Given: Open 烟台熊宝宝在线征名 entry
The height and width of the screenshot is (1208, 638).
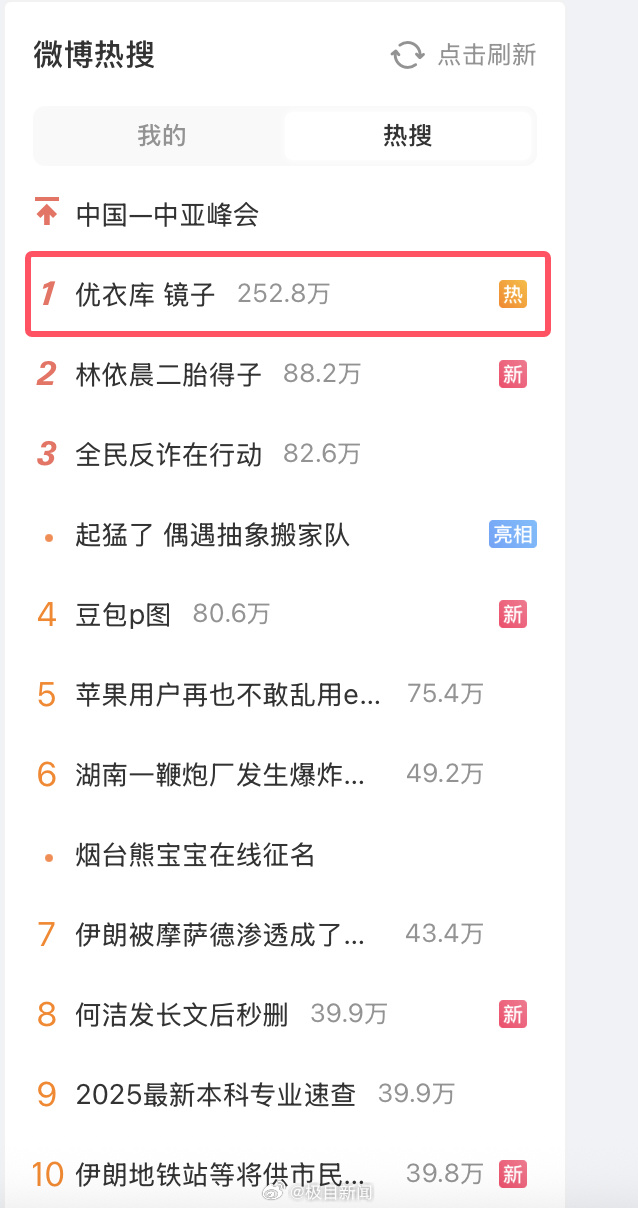Looking at the screenshot, I should point(195,854).
